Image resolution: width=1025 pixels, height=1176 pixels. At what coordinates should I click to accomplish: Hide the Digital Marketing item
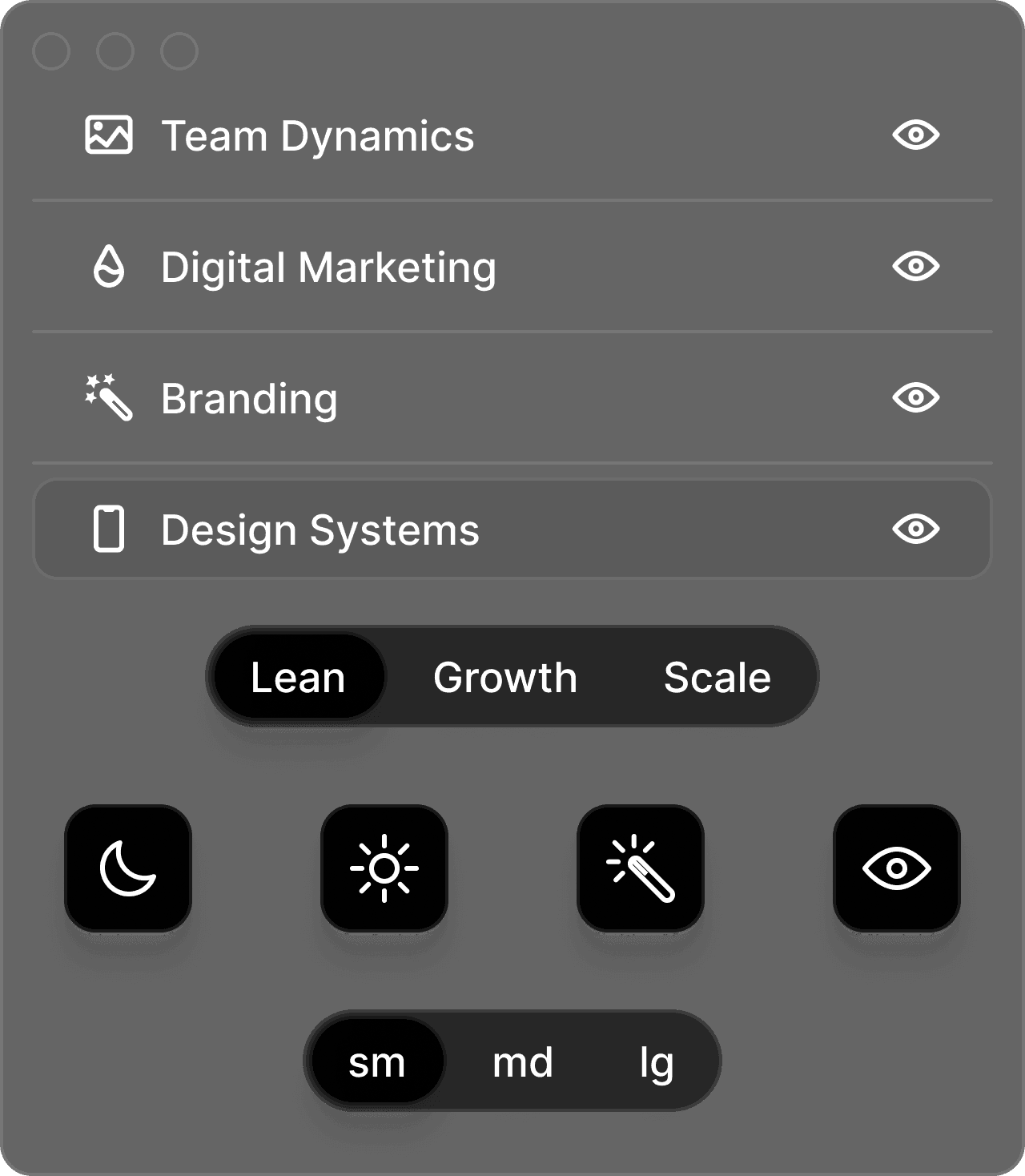pos(915,266)
